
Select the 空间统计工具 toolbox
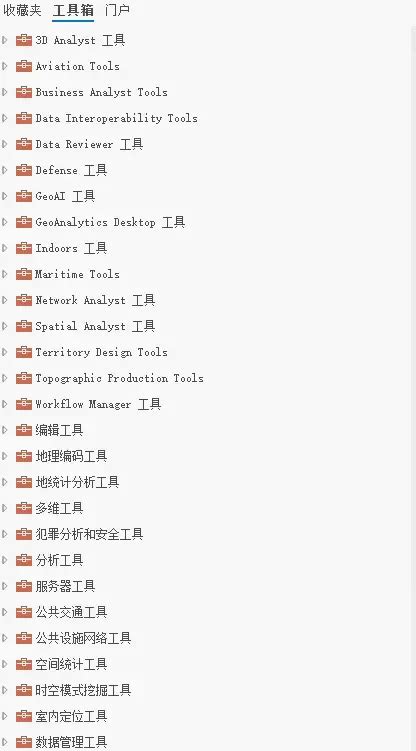pos(71,664)
